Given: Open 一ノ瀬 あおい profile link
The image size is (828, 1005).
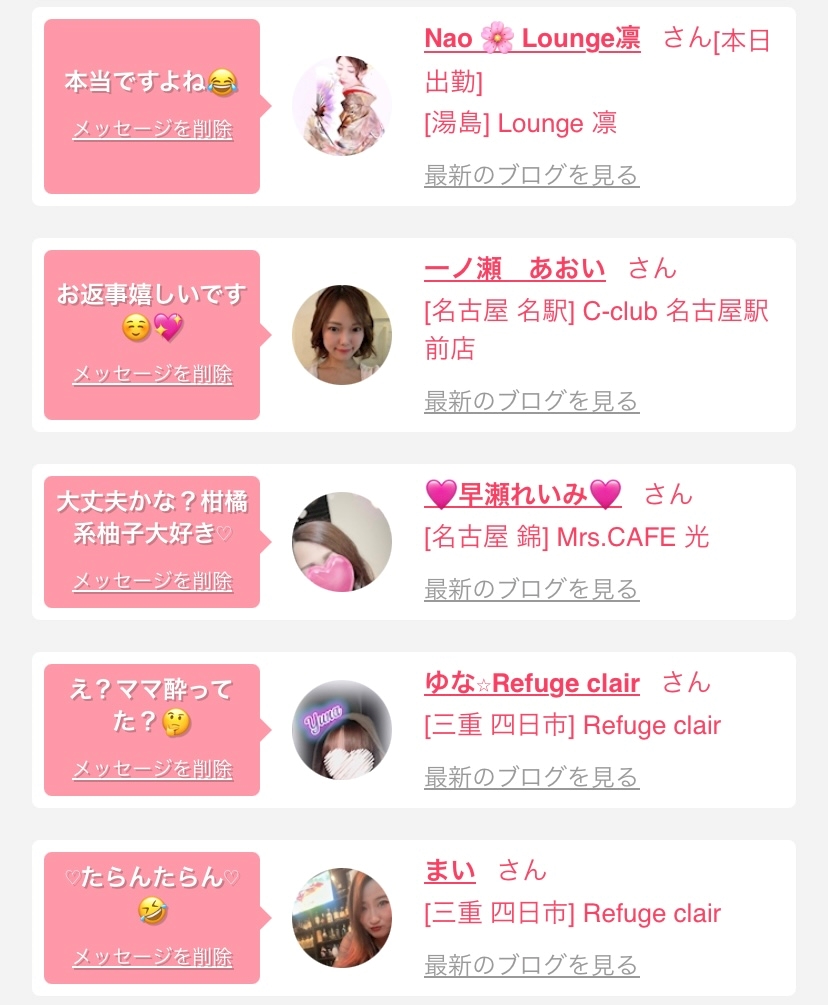Looking at the screenshot, I should click(x=515, y=269).
